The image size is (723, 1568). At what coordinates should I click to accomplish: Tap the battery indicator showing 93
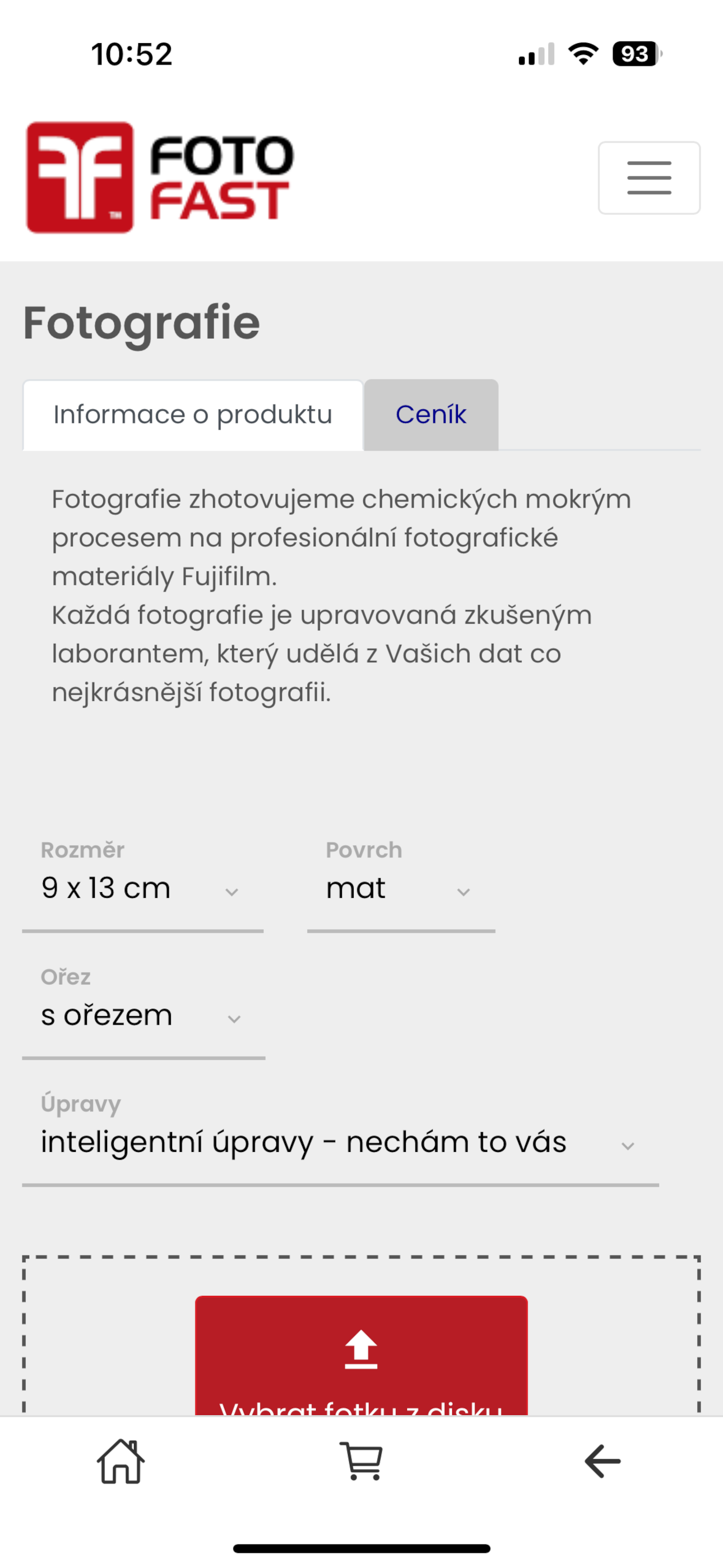634,55
